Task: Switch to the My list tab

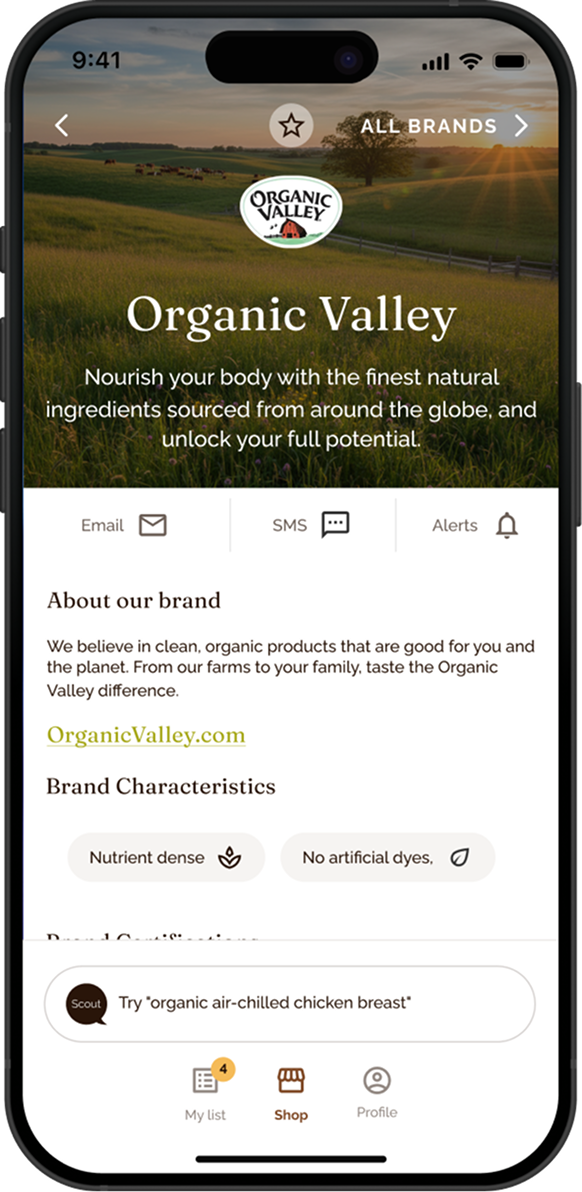Action: (206, 1092)
